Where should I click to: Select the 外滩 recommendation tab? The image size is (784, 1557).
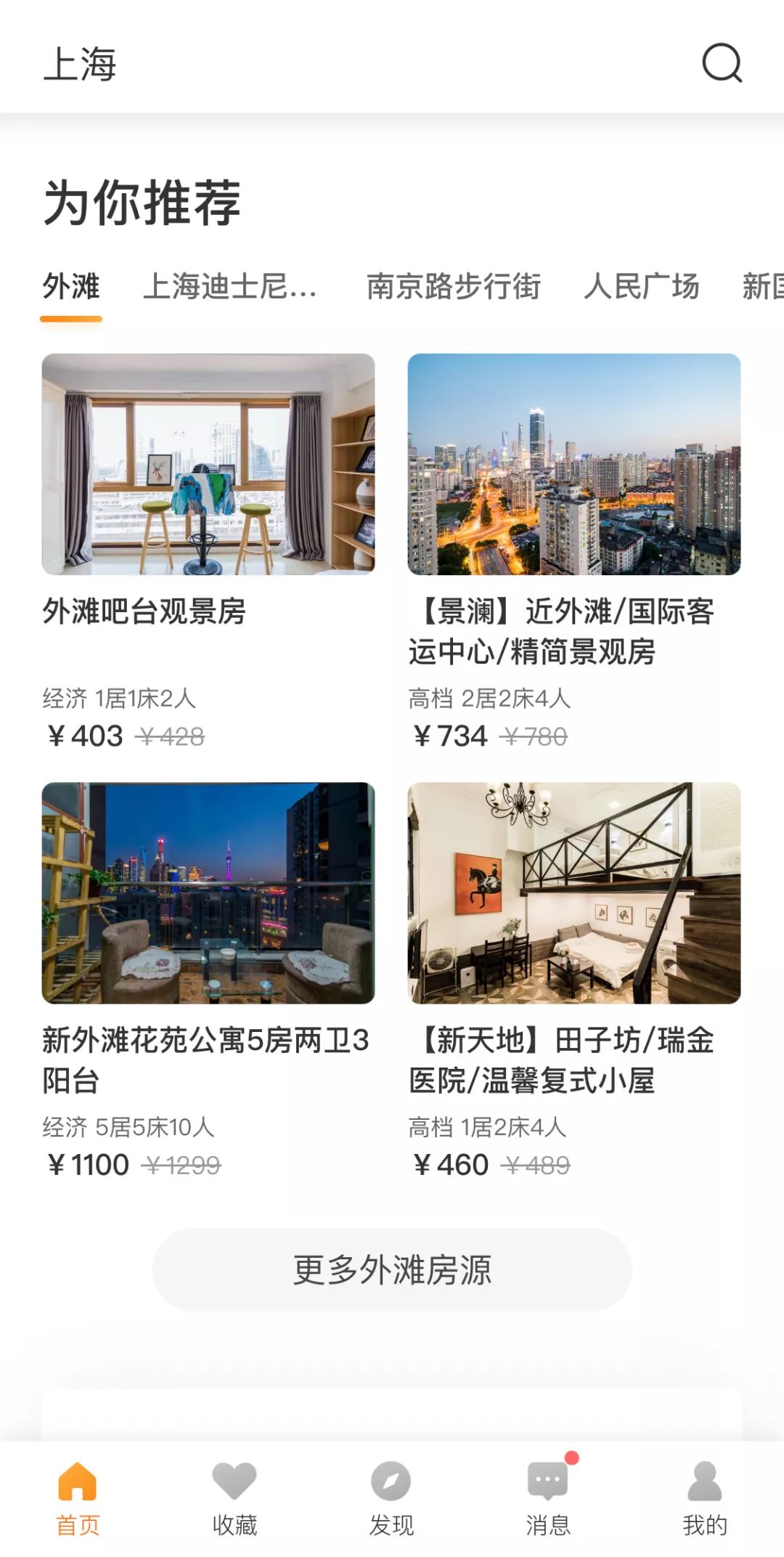(x=70, y=287)
